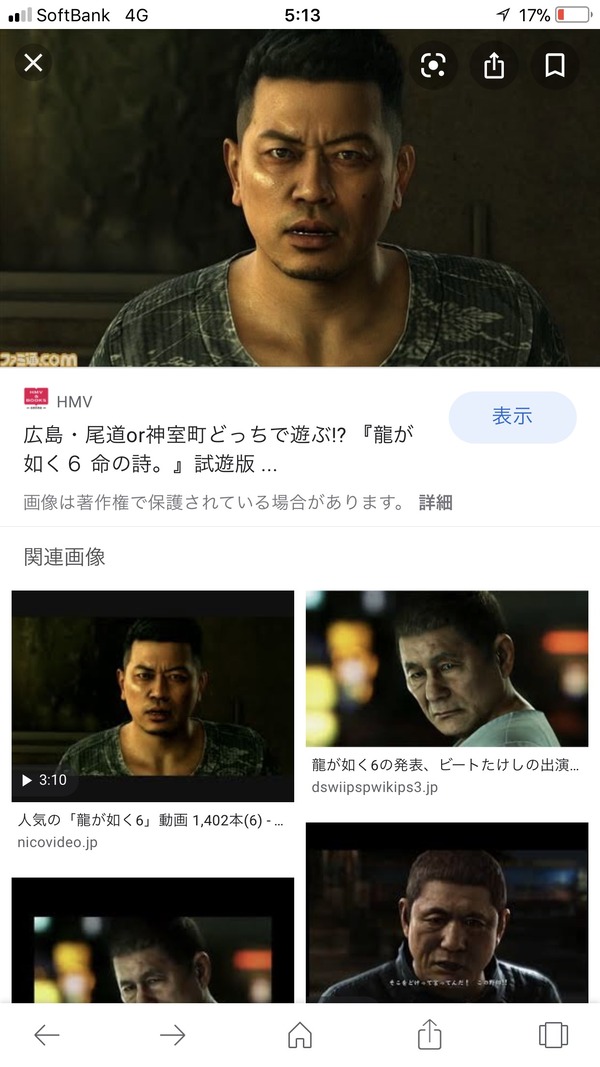Go back to the previous browser page
The width and height of the screenshot is (600, 1067).
tap(47, 1035)
